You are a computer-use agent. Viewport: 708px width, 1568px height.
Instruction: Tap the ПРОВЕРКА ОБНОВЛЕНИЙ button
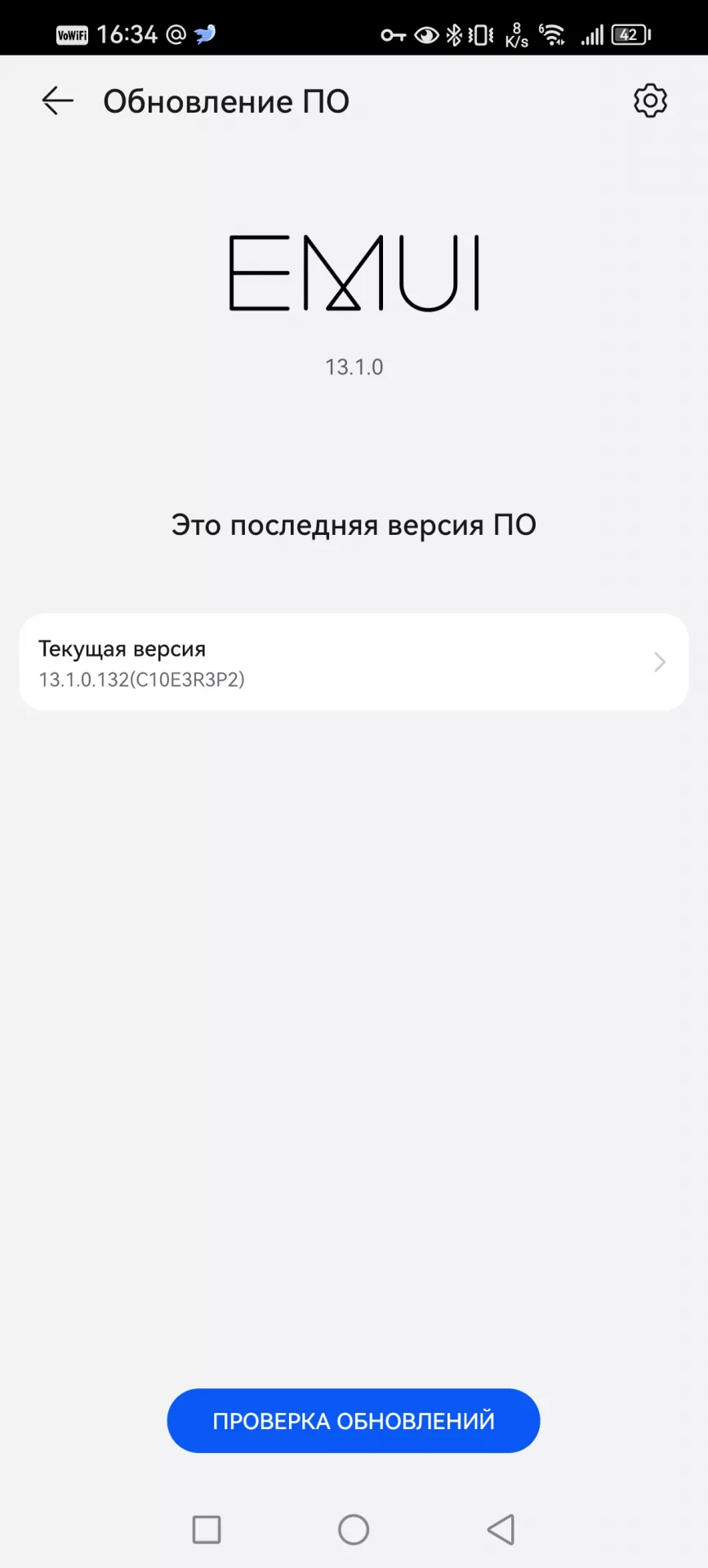(354, 1420)
